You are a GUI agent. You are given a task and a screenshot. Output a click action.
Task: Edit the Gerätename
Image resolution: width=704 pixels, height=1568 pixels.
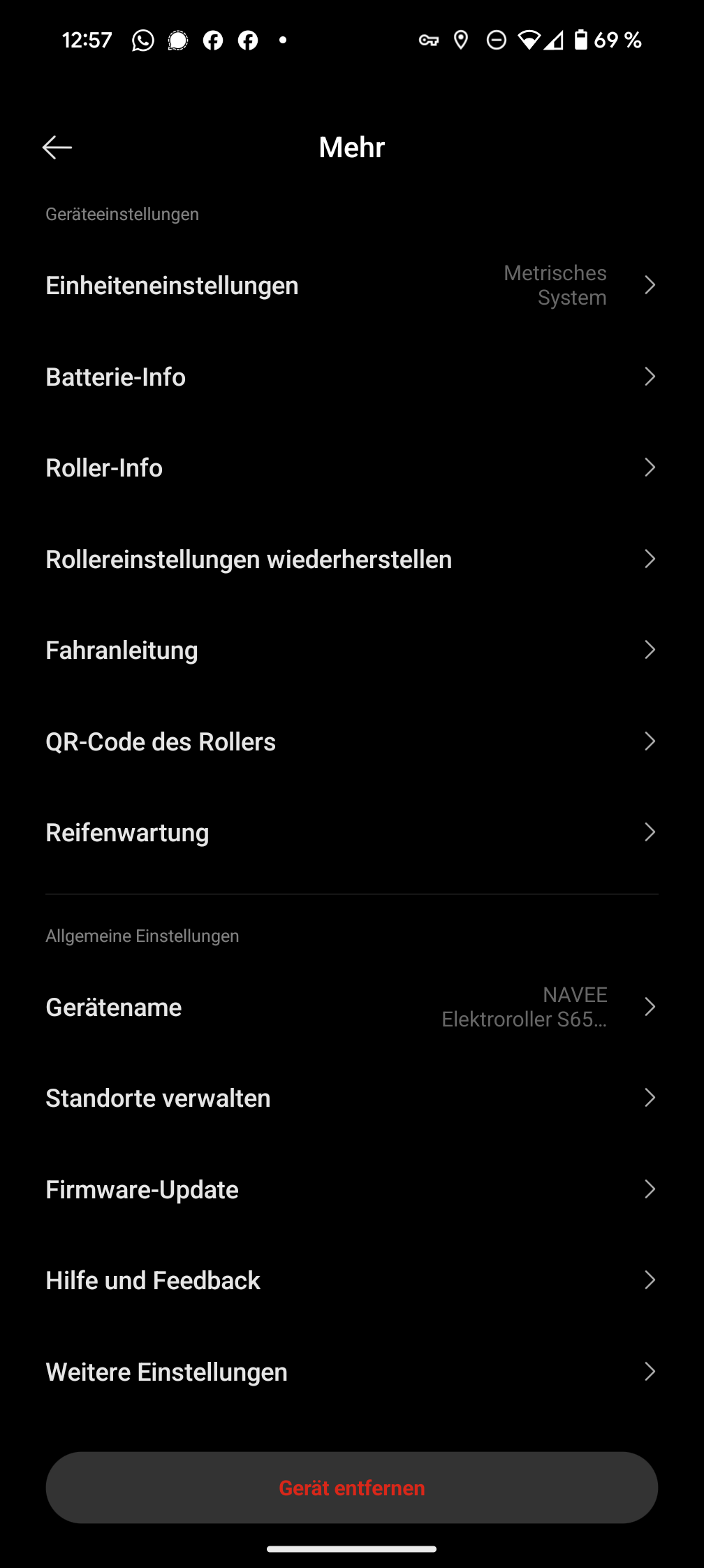(x=352, y=1007)
